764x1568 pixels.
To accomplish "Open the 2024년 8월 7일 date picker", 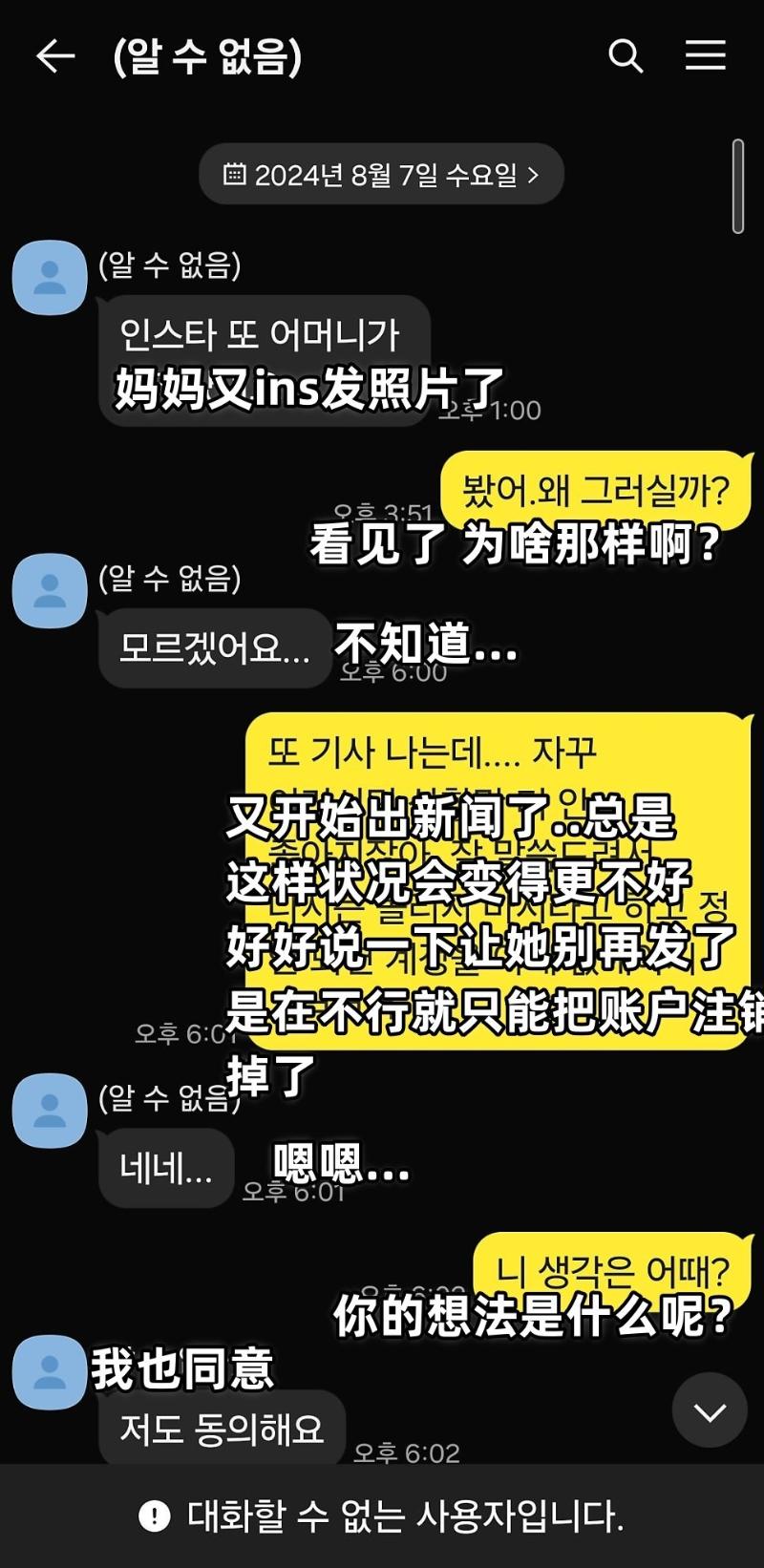I will (381, 175).
